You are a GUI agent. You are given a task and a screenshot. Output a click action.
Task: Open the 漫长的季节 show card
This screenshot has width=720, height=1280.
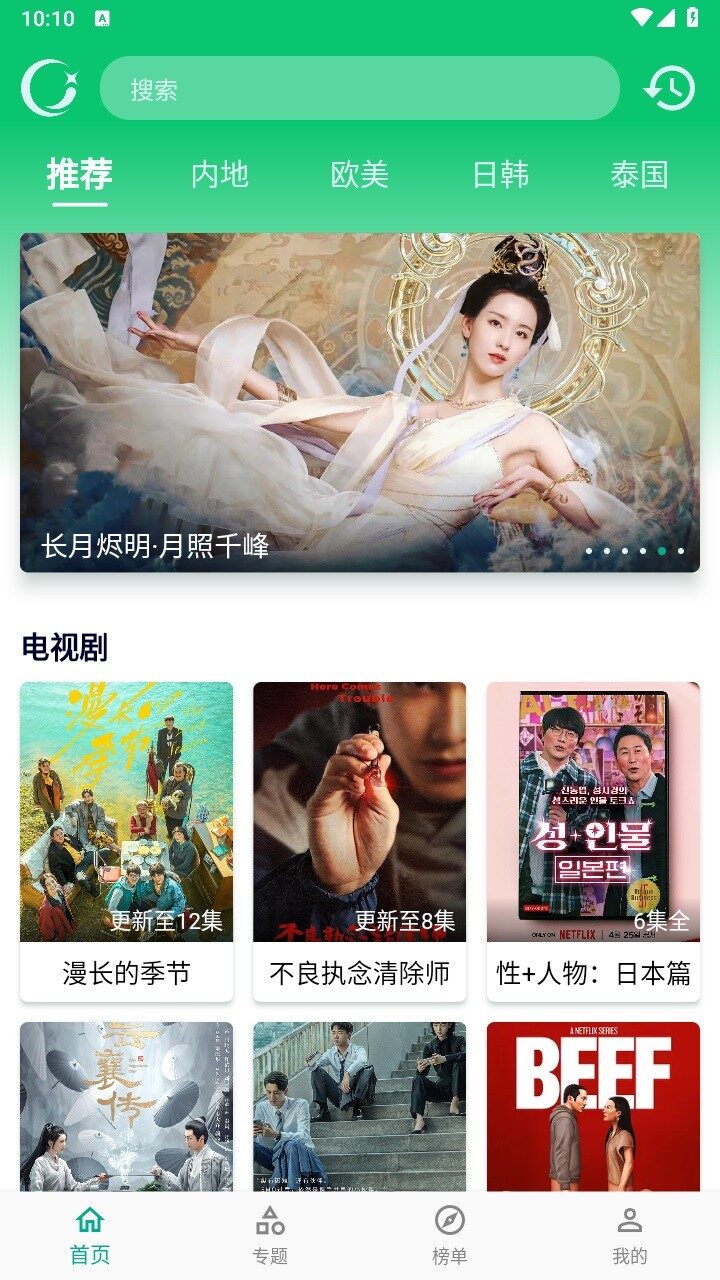click(x=126, y=841)
